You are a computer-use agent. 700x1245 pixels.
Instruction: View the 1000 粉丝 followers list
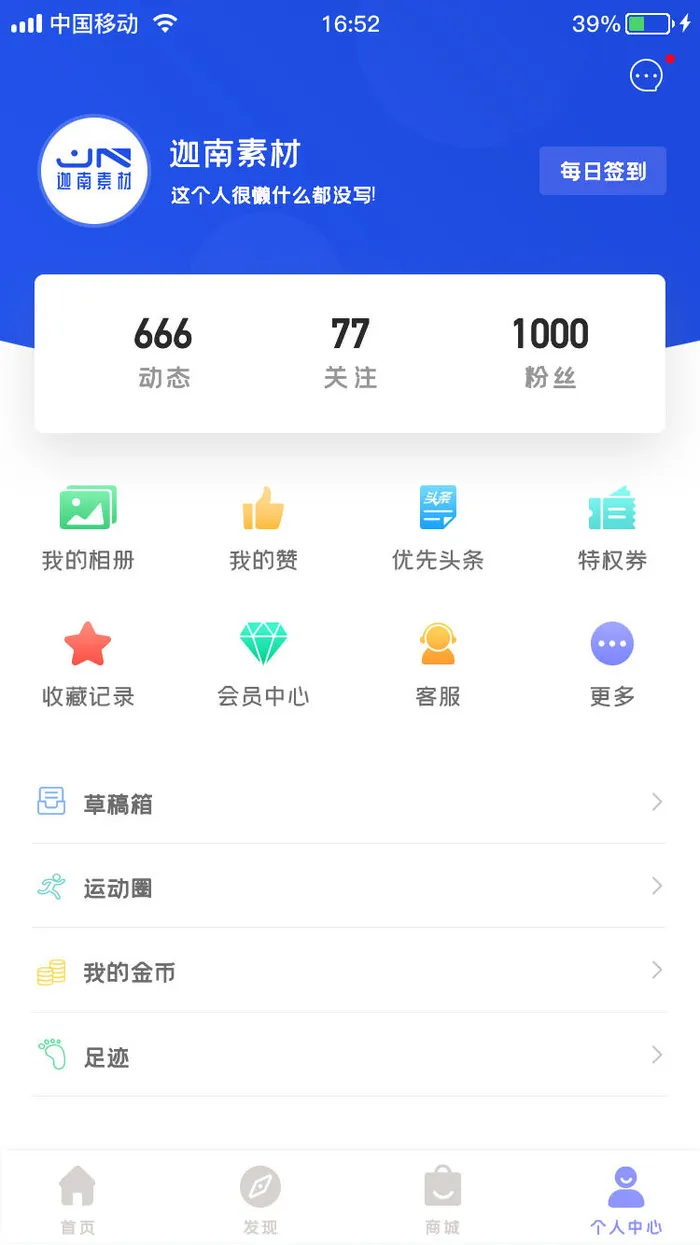[550, 353]
